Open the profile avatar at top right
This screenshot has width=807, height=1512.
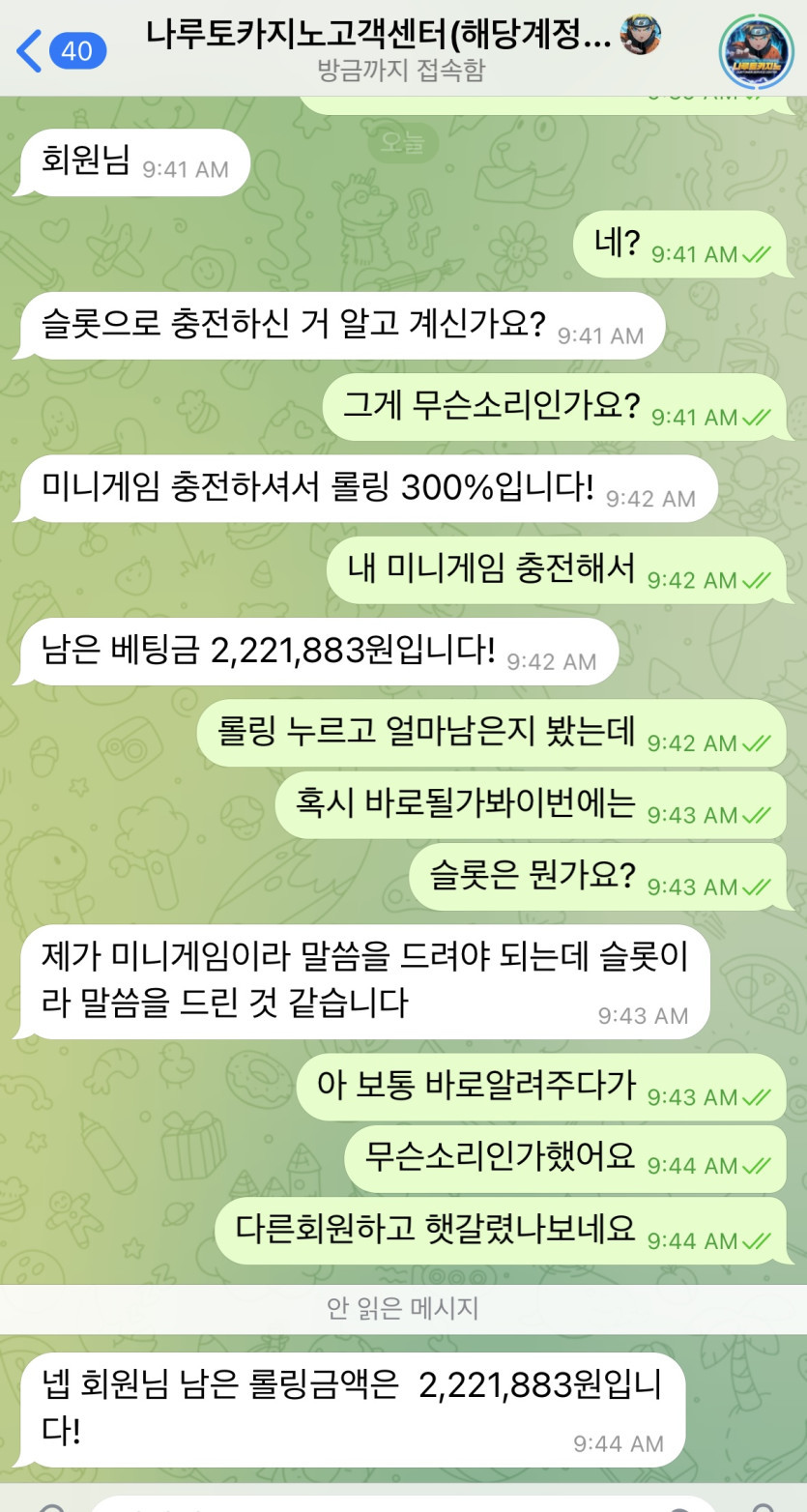pos(756,53)
